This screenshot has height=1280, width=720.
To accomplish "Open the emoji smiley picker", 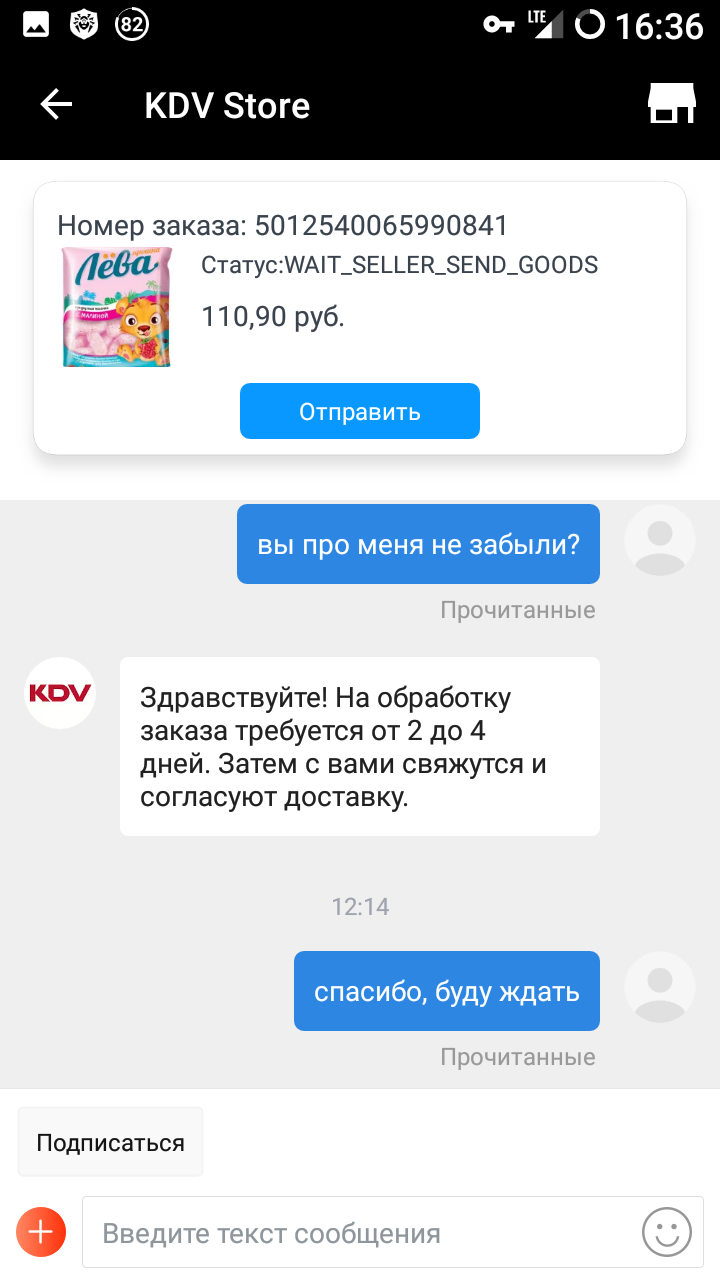I will [667, 1232].
